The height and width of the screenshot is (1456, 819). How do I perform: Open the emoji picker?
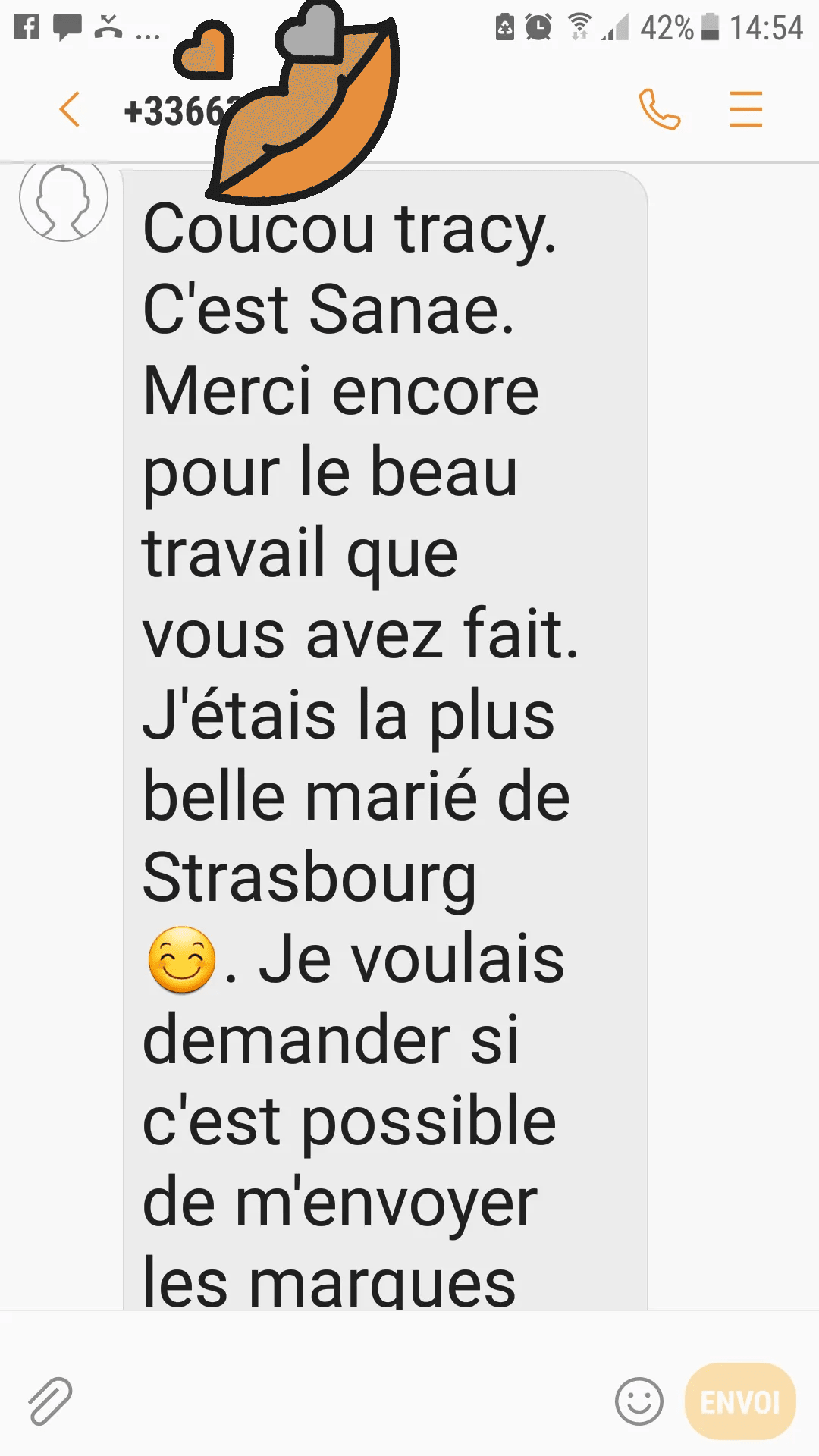coord(639,1401)
